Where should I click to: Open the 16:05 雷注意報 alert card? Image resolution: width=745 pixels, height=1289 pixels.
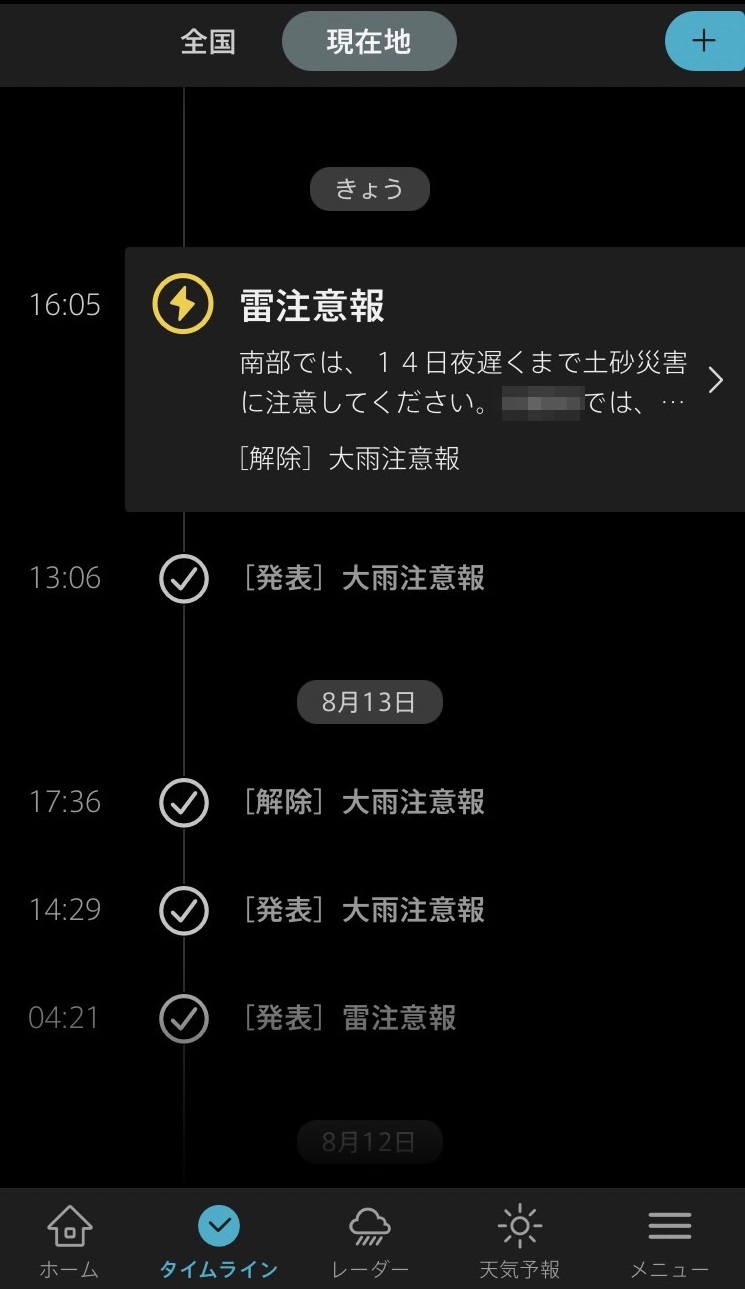point(435,379)
